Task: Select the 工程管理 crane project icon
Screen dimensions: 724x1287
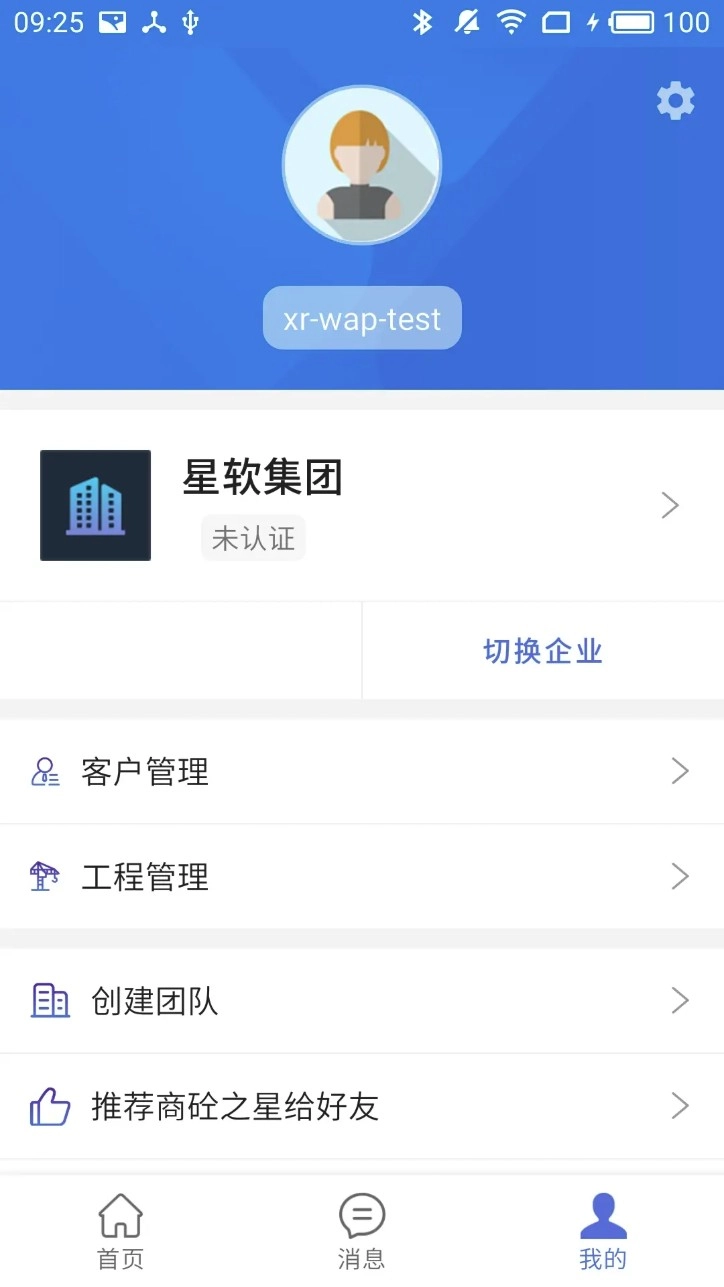Action: 44,877
